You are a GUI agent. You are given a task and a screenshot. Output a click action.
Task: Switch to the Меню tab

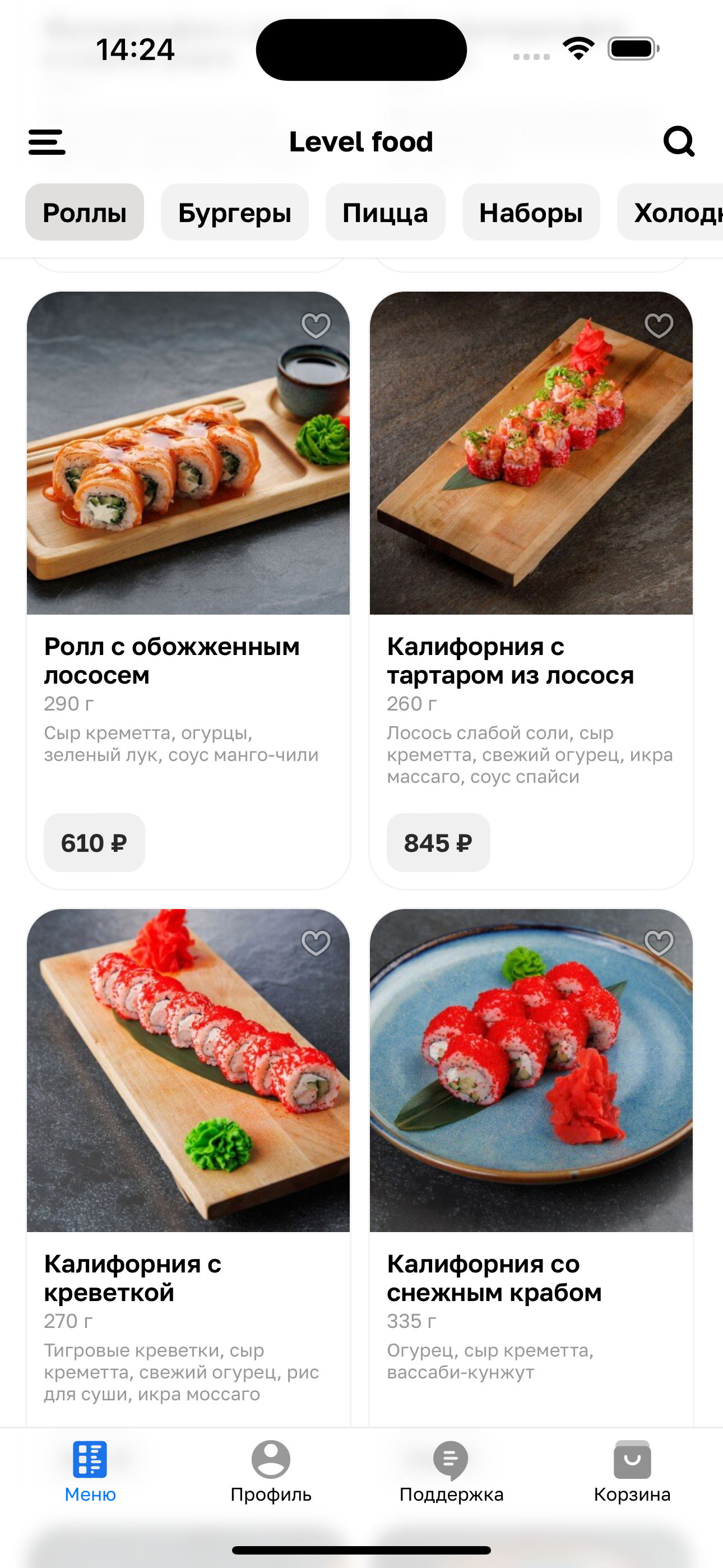(90, 1470)
